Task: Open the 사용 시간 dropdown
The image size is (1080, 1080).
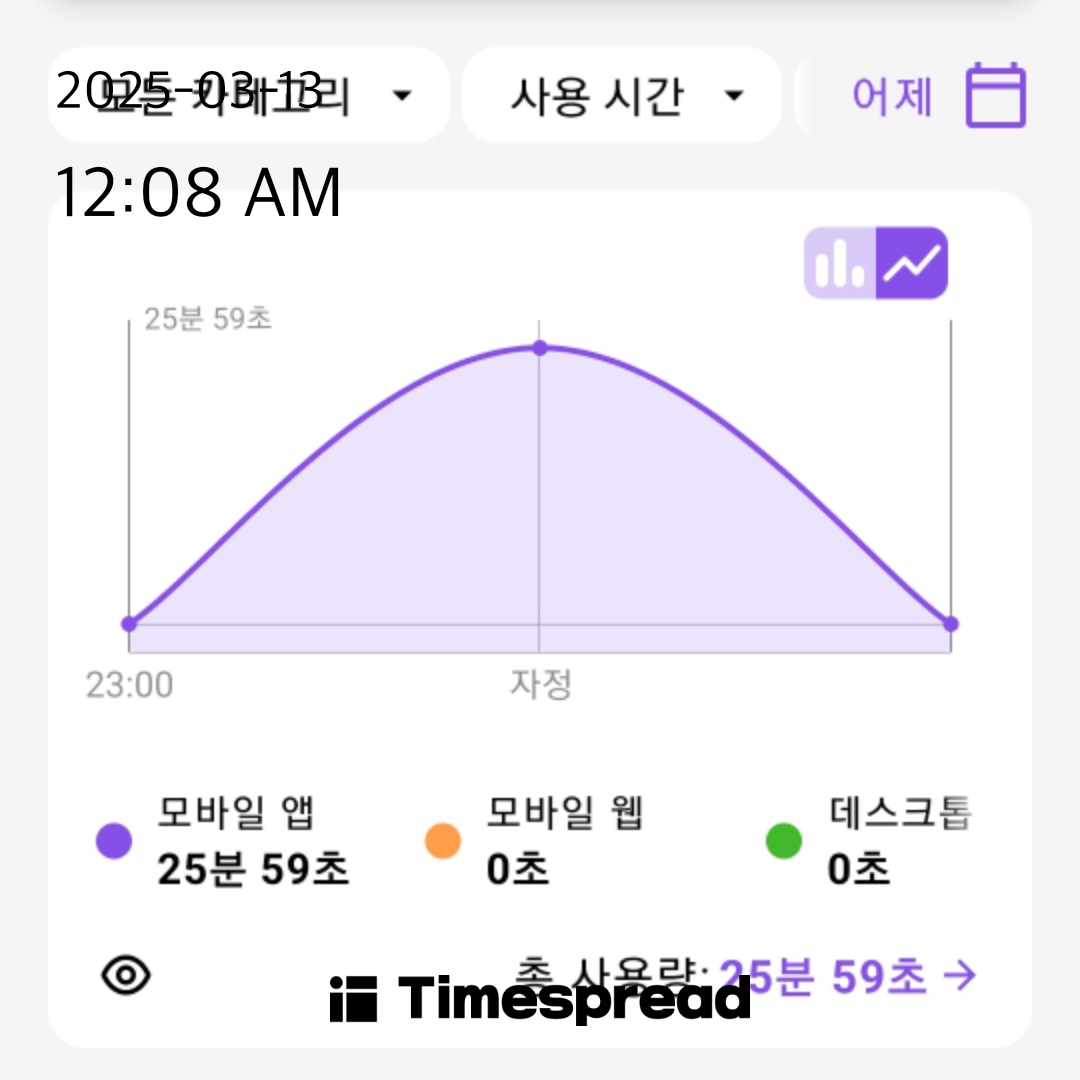Action: click(x=621, y=95)
